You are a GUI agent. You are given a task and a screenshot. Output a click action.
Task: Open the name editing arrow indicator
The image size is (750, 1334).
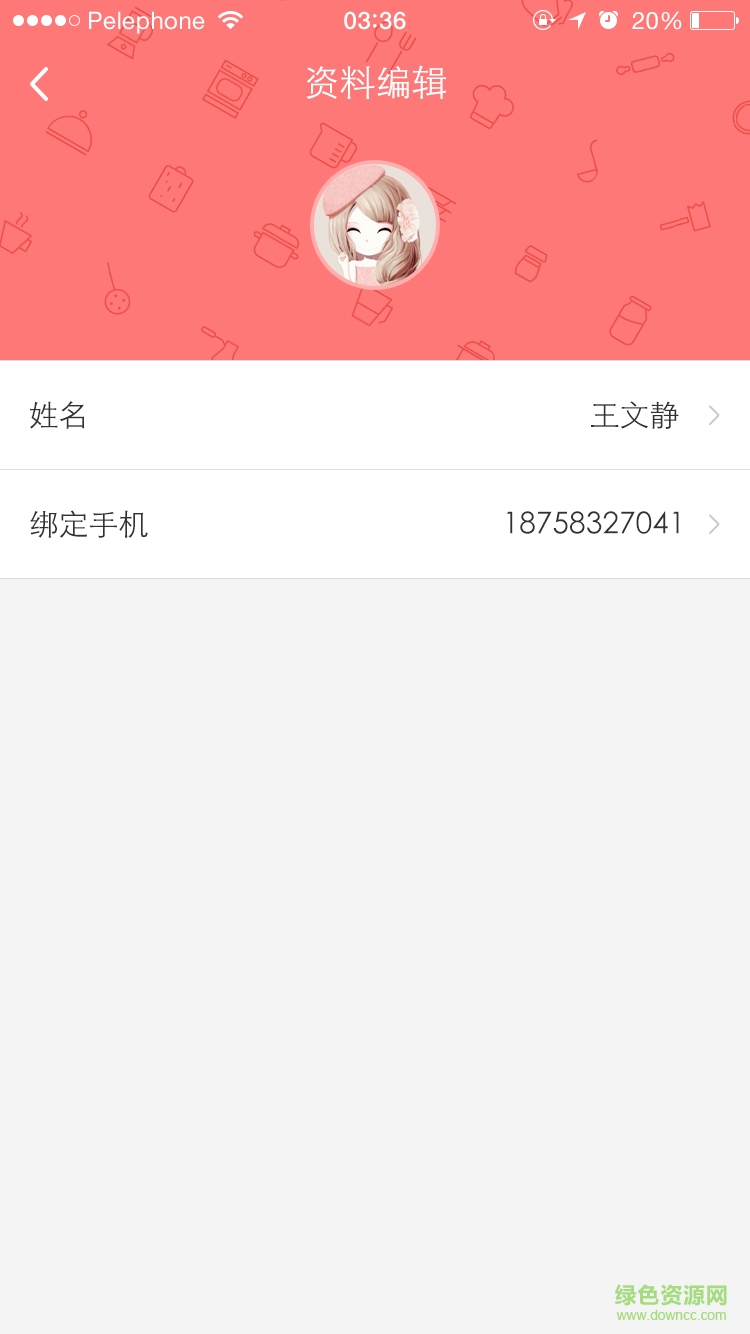[x=714, y=415]
